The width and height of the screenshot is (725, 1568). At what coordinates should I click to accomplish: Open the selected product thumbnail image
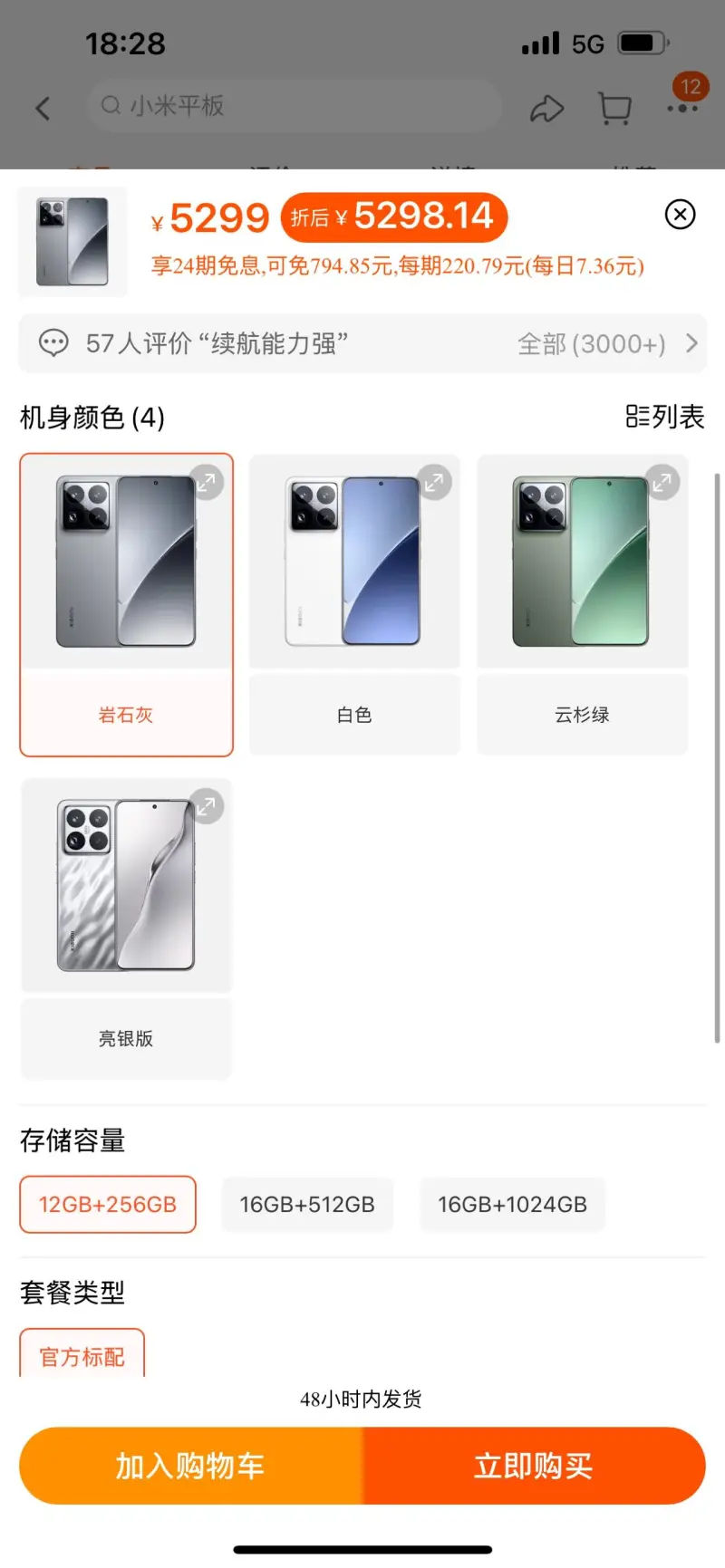(72, 242)
